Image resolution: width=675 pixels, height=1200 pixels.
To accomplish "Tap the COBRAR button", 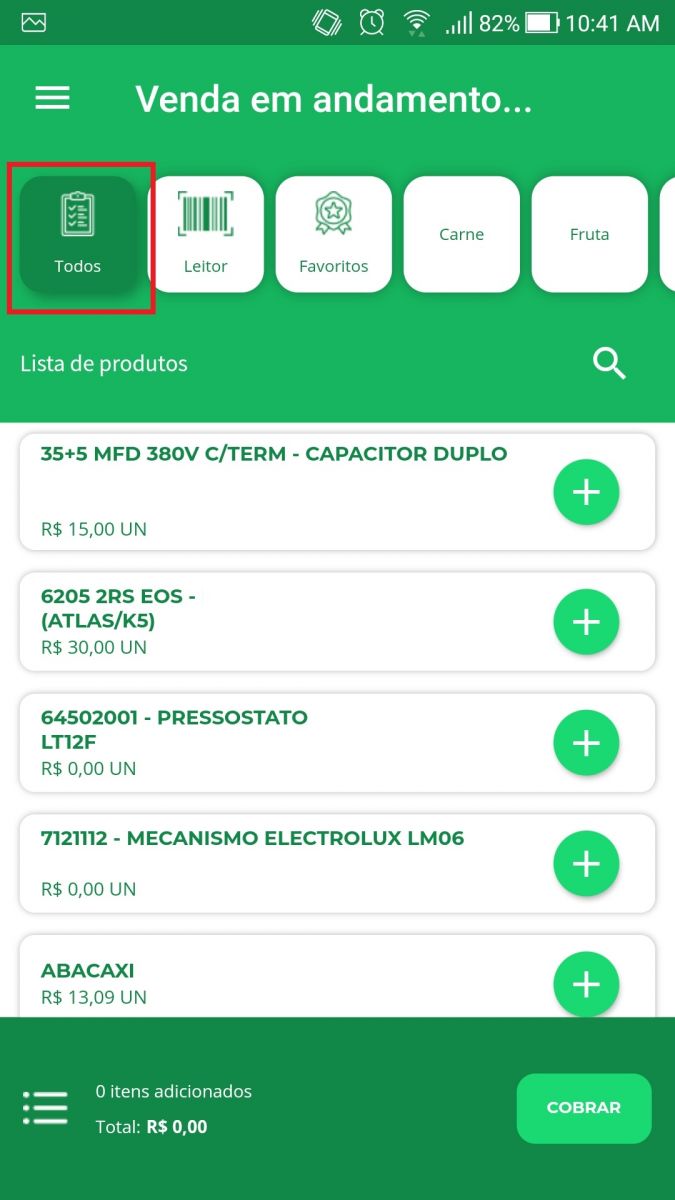I will click(x=583, y=1108).
